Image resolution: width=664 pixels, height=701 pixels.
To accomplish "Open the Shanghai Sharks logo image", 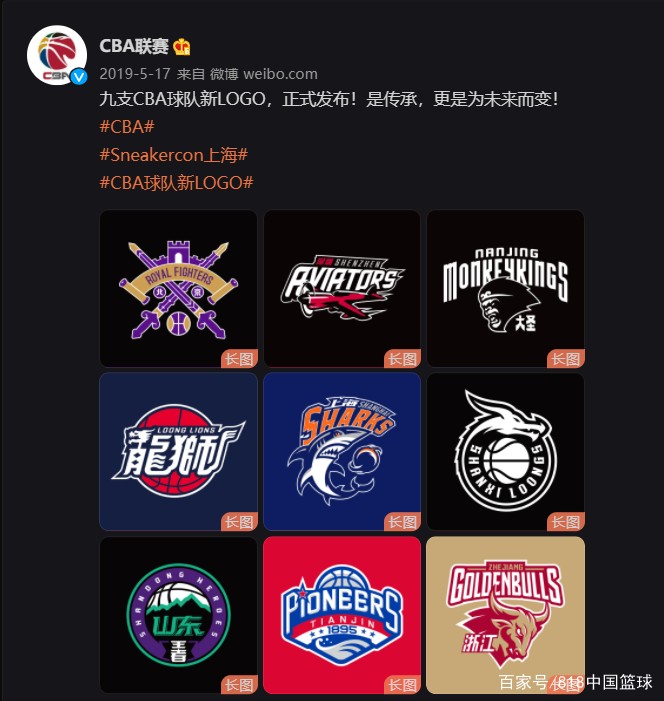I will point(342,451).
